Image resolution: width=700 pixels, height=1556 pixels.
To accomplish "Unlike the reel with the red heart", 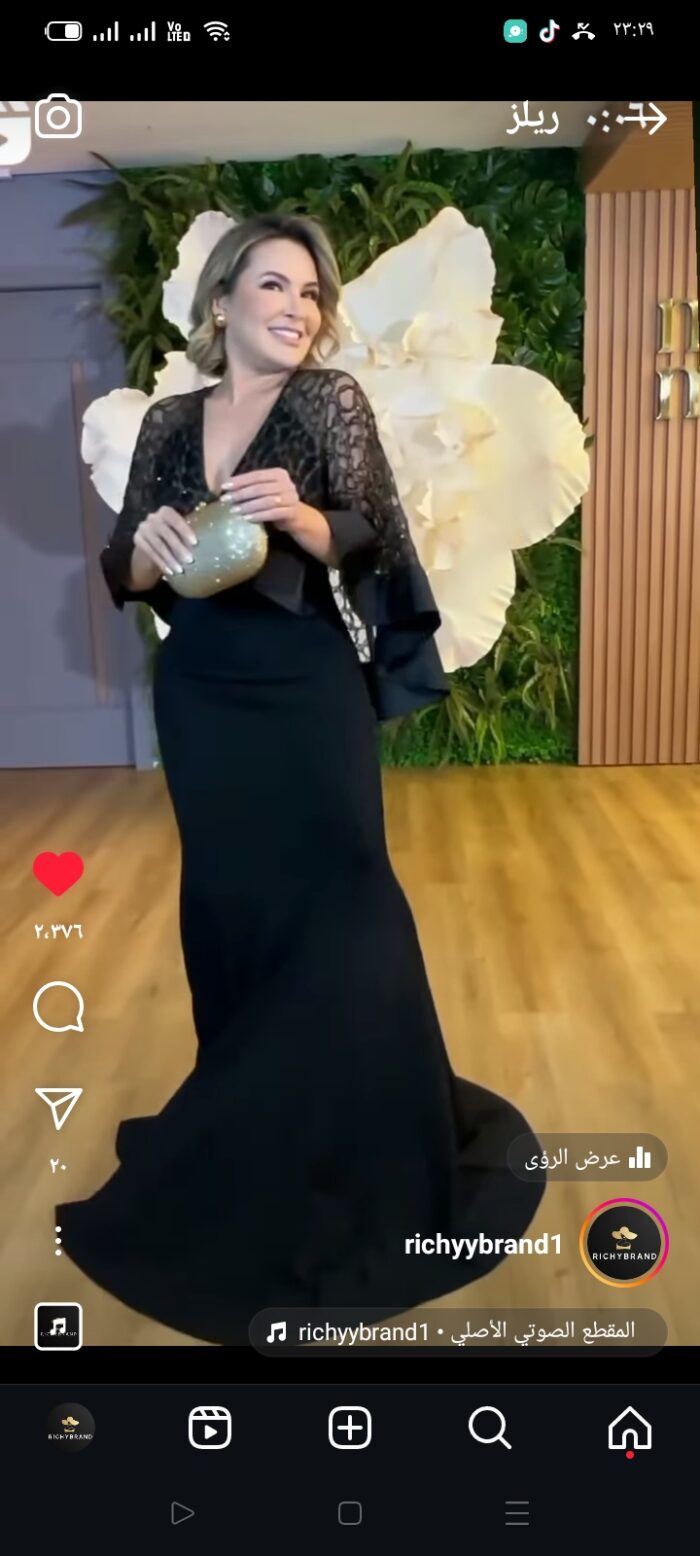I will coord(58,874).
